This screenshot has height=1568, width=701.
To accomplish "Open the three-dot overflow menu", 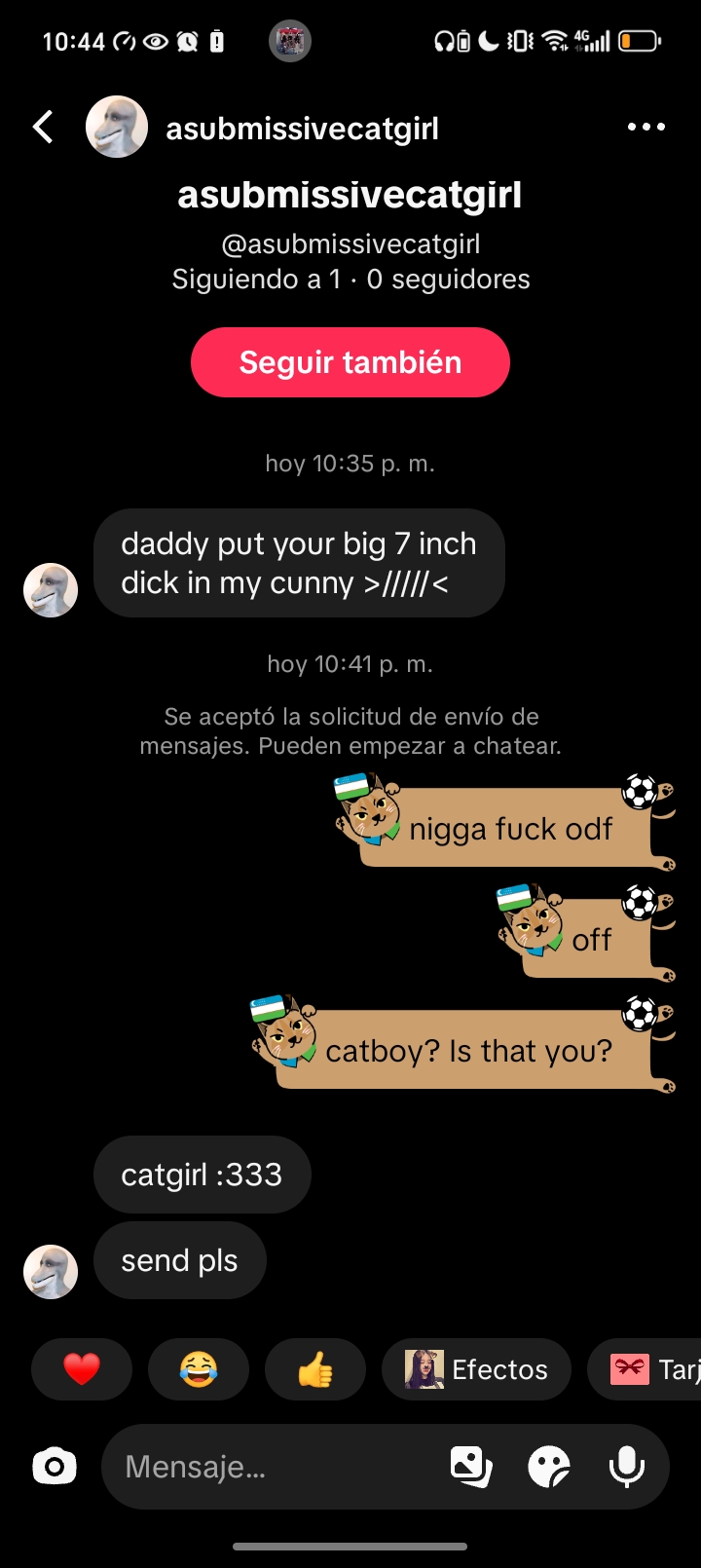I will coord(646,127).
